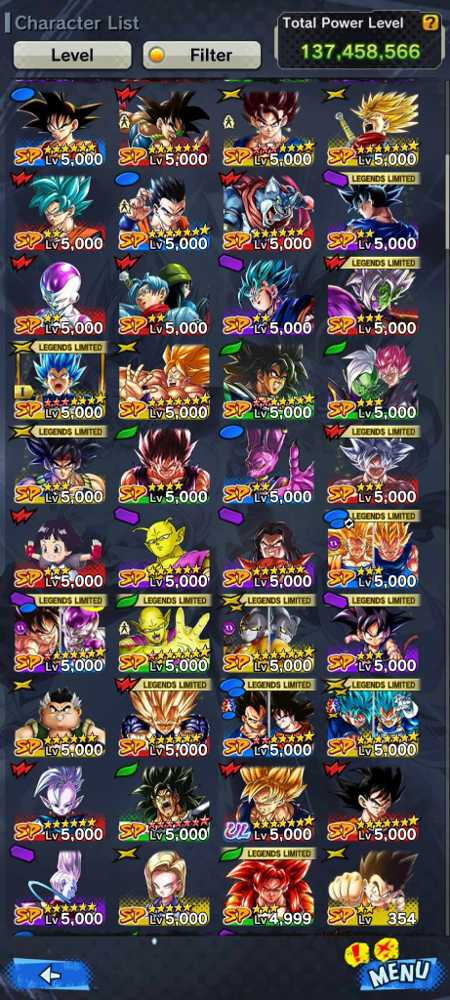The width and height of the screenshot is (450, 1000).
Task: Open the UL rarity Super Saiyan character
Action: click(x=268, y=803)
